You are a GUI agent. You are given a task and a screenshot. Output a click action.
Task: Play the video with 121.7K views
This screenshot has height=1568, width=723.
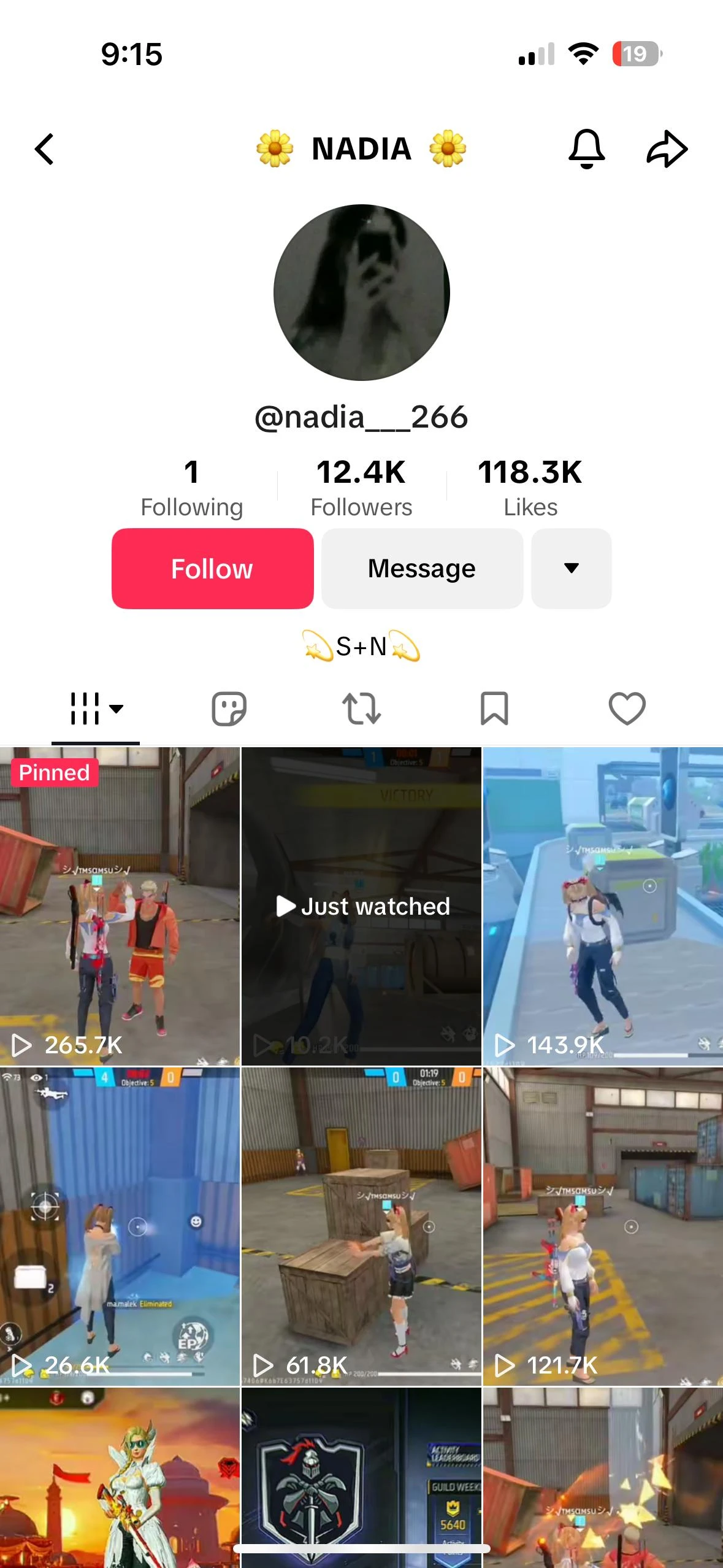[x=603, y=1227]
